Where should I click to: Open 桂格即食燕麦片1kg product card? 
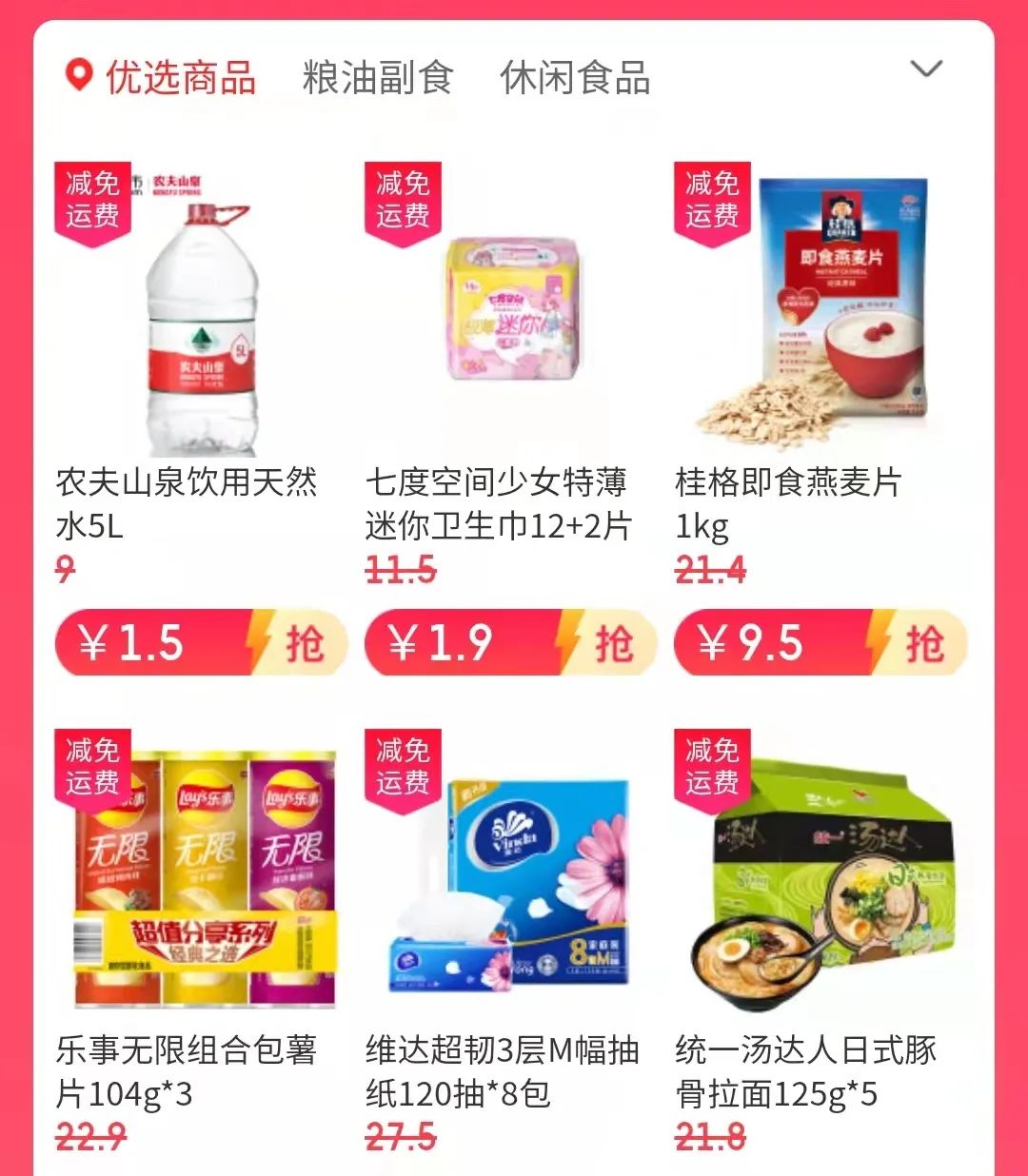click(820, 314)
